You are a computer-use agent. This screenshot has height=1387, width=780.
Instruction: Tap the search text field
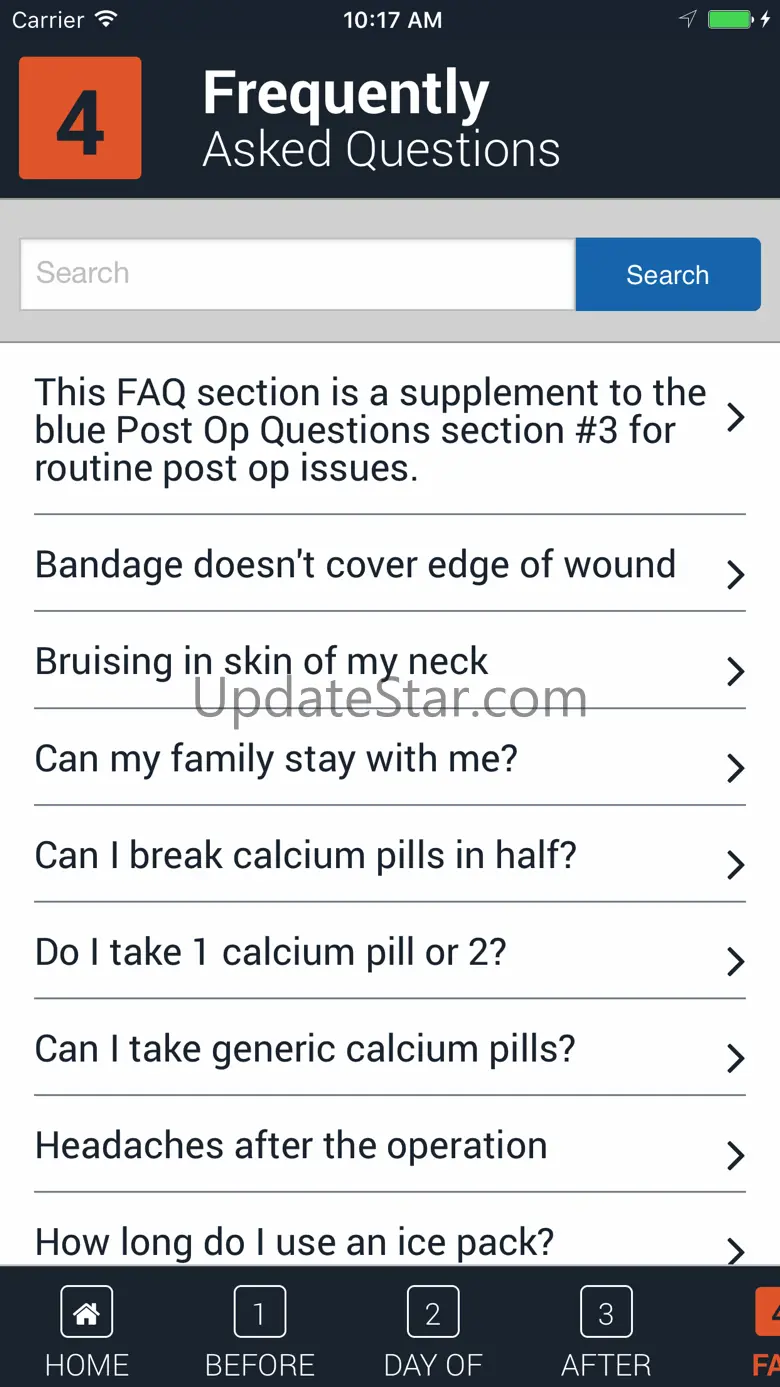tap(297, 274)
